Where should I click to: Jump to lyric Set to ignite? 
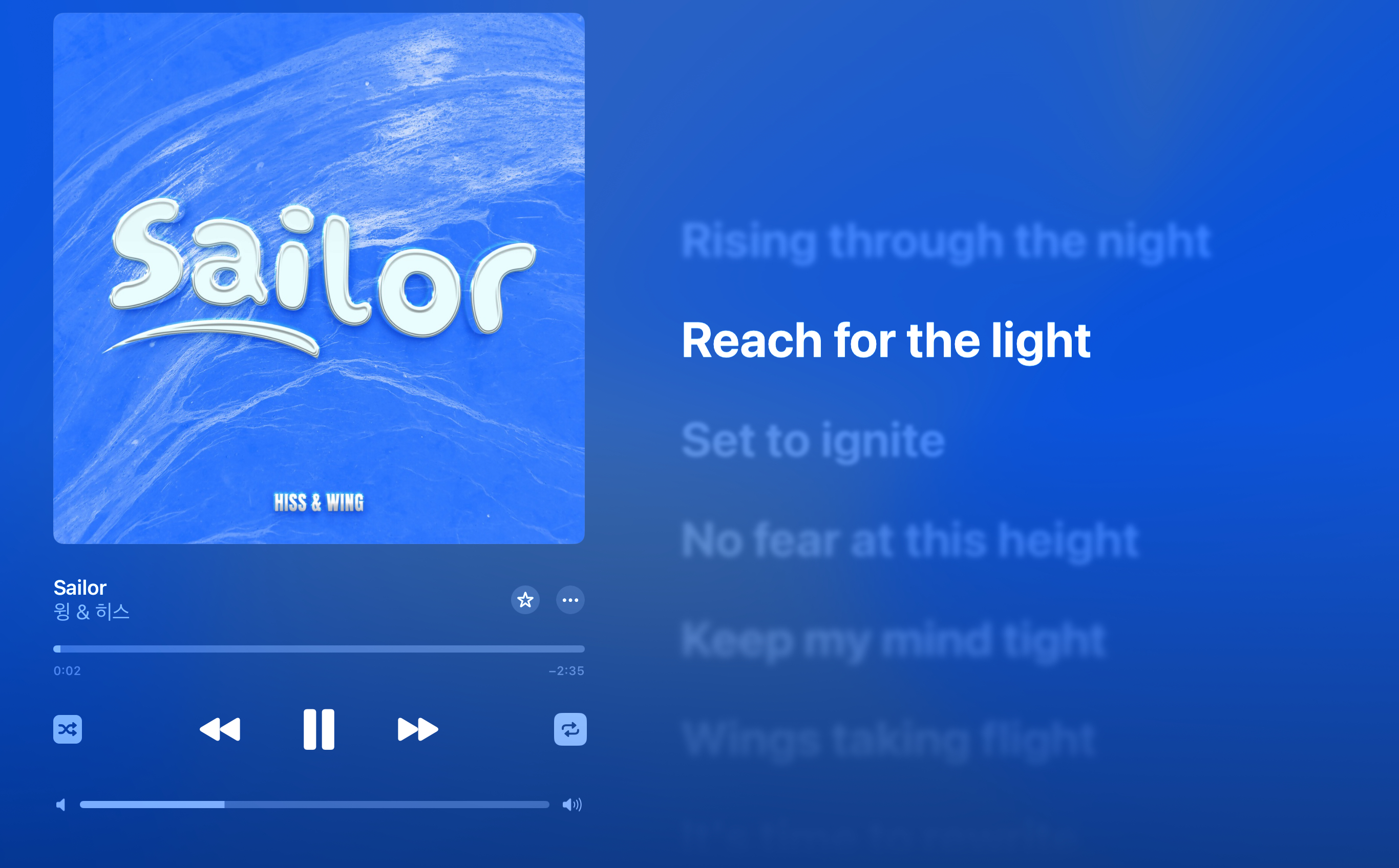tap(812, 440)
